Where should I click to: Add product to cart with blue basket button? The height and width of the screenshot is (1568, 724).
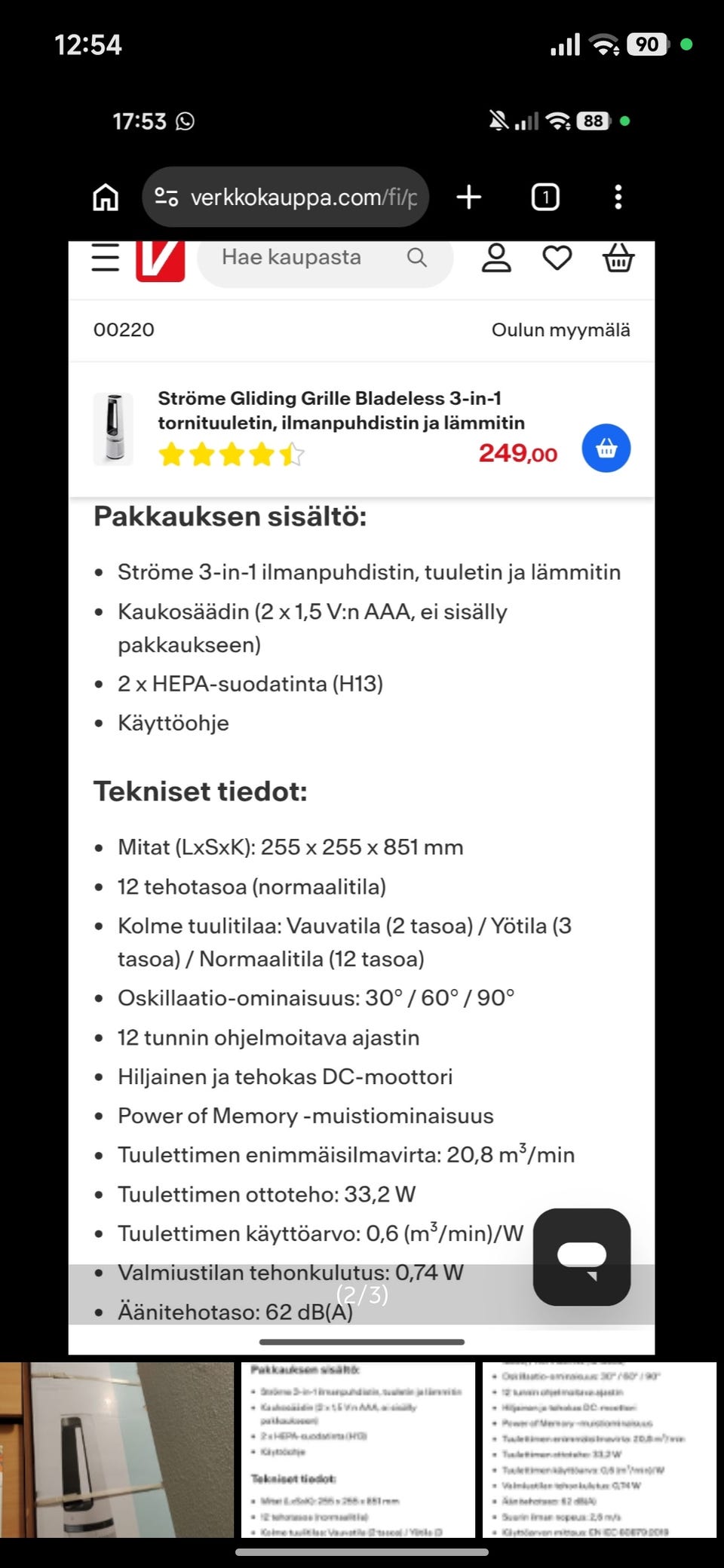[606, 448]
